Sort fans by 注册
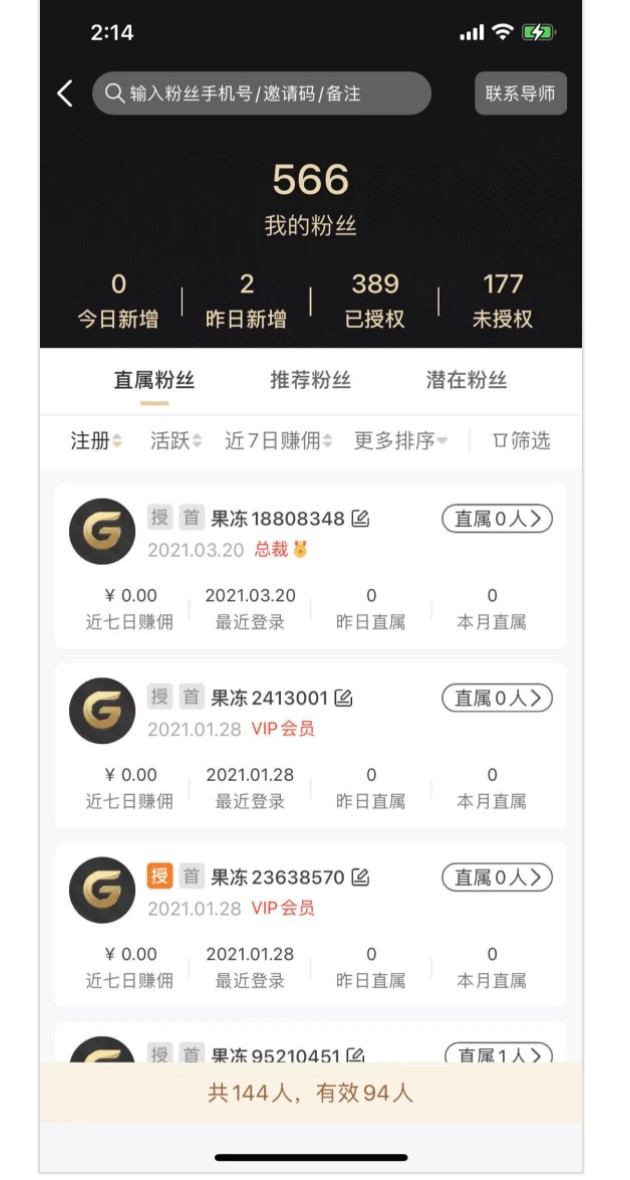Image resolution: width=630 pixels, height=1180 pixels. [x=96, y=441]
